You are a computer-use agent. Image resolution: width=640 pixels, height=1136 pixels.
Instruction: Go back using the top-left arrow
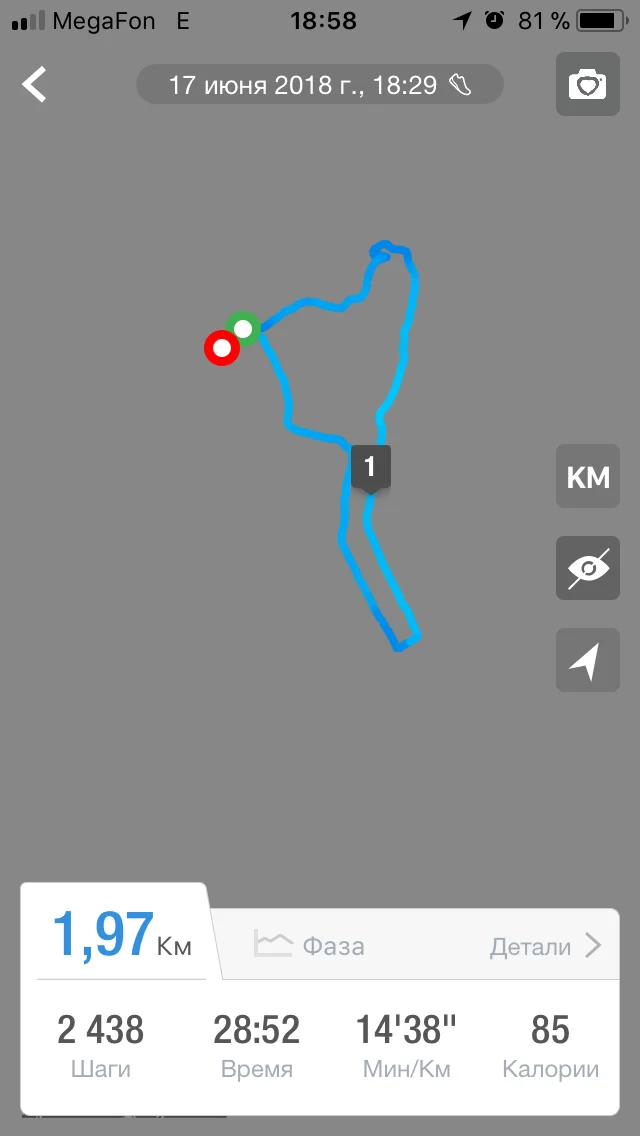(36, 85)
